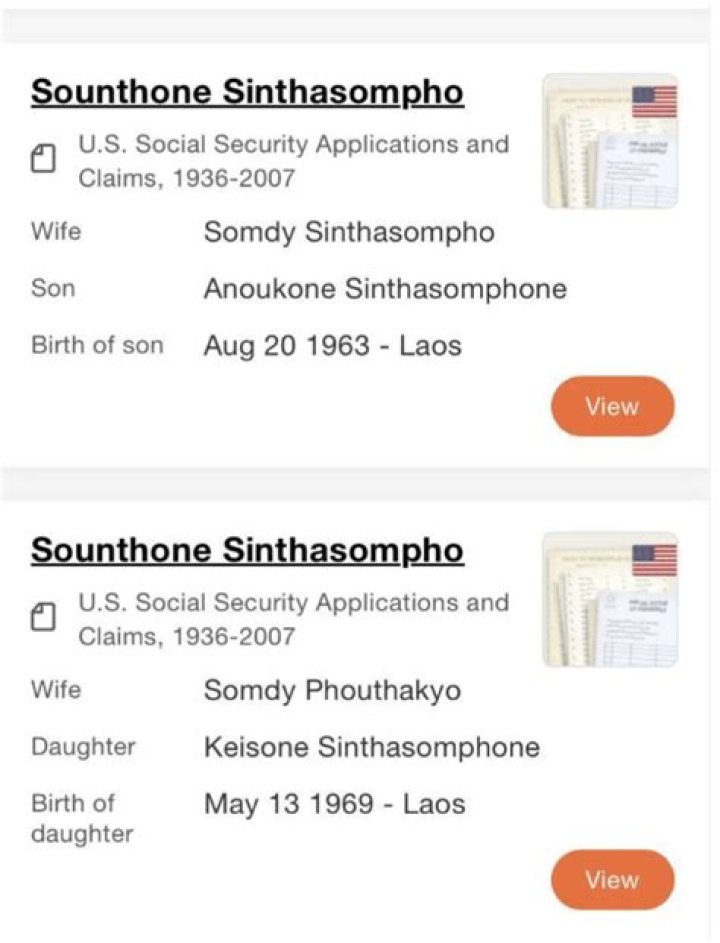Click the document sheet icon above 'Wife Somdy Phouthakyo'
Image resolution: width=720 pixels, height=943 pixels.
[44, 617]
